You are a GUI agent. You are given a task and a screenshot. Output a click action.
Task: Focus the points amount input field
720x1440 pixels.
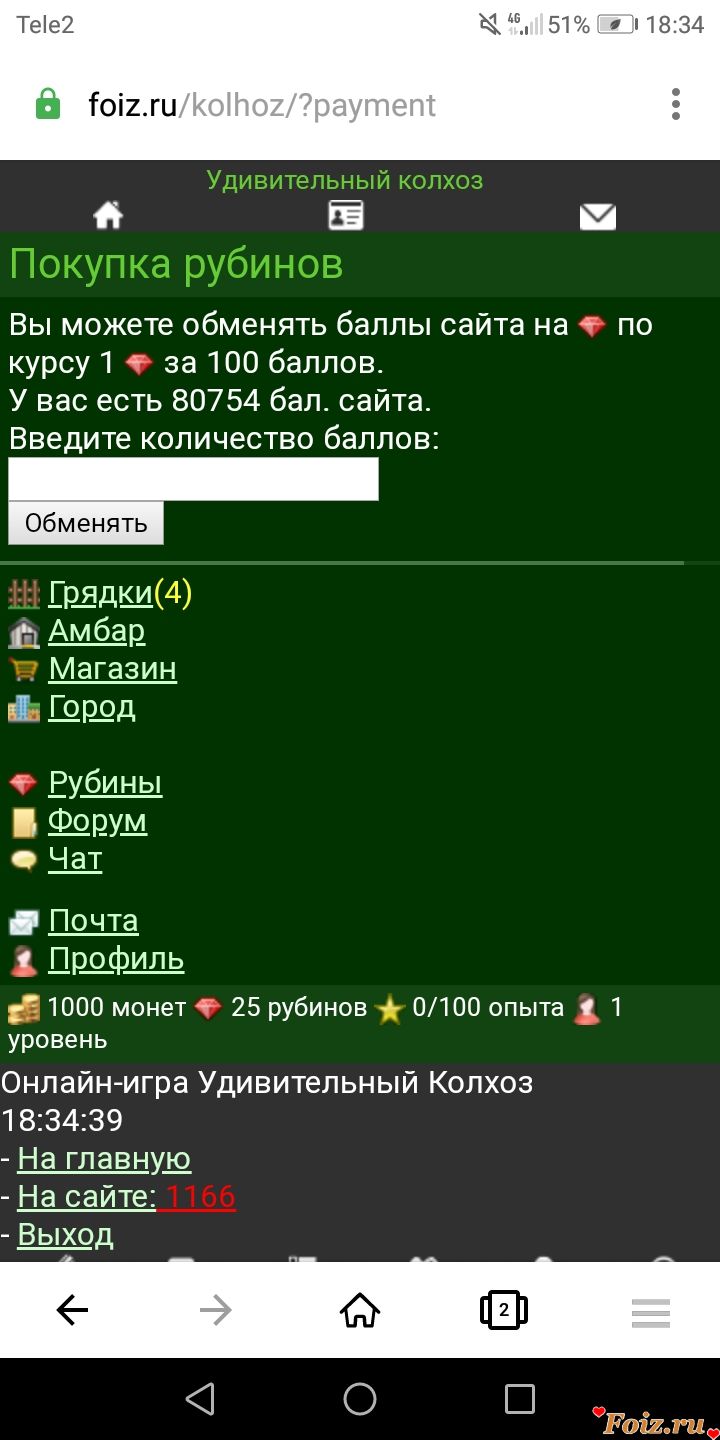point(193,479)
